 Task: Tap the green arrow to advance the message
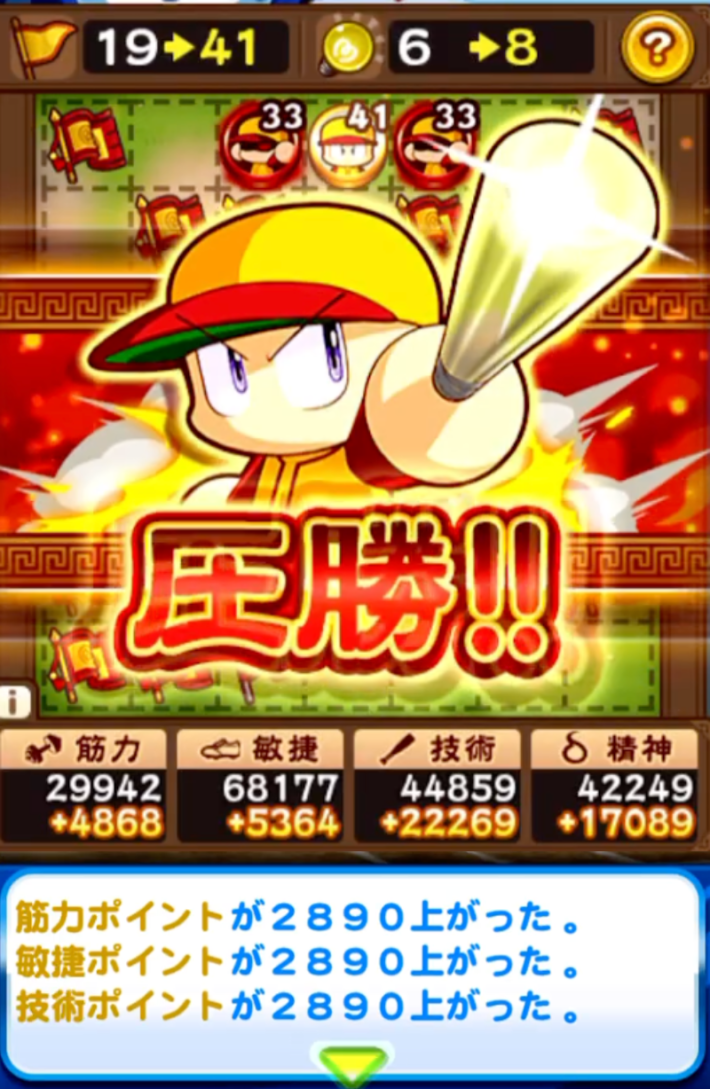(352, 1065)
